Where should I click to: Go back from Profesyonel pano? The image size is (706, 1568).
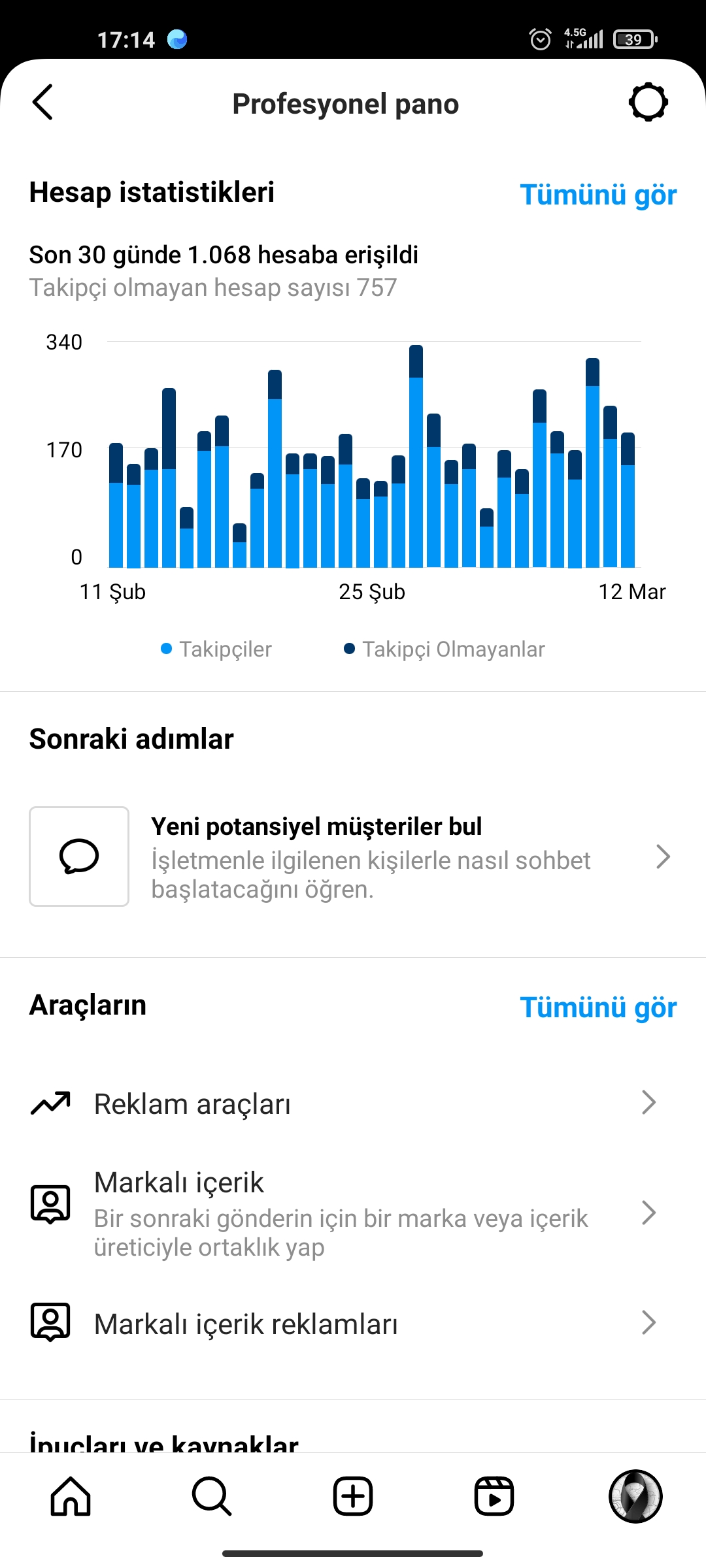(42, 103)
